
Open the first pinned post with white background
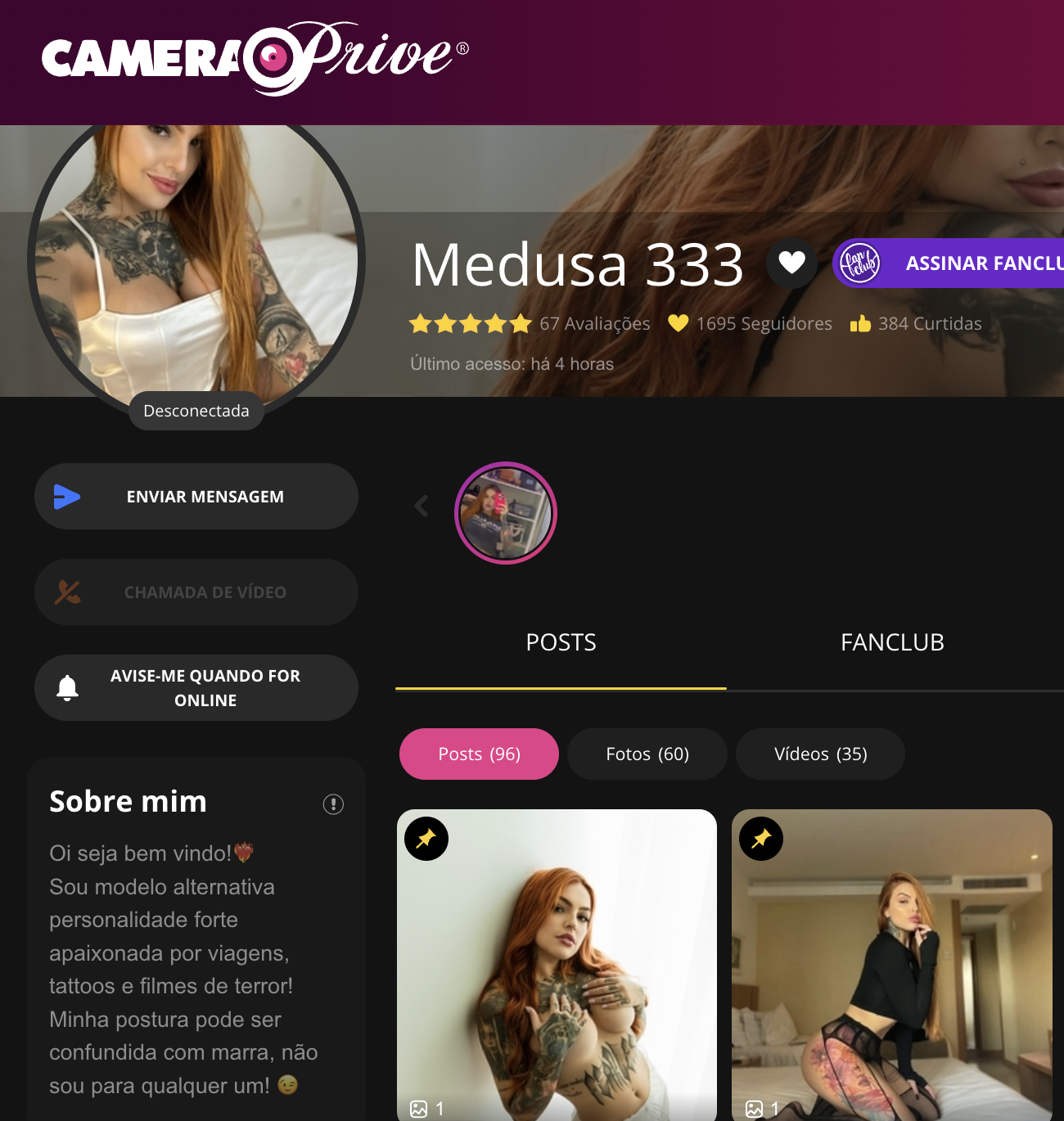(557, 966)
